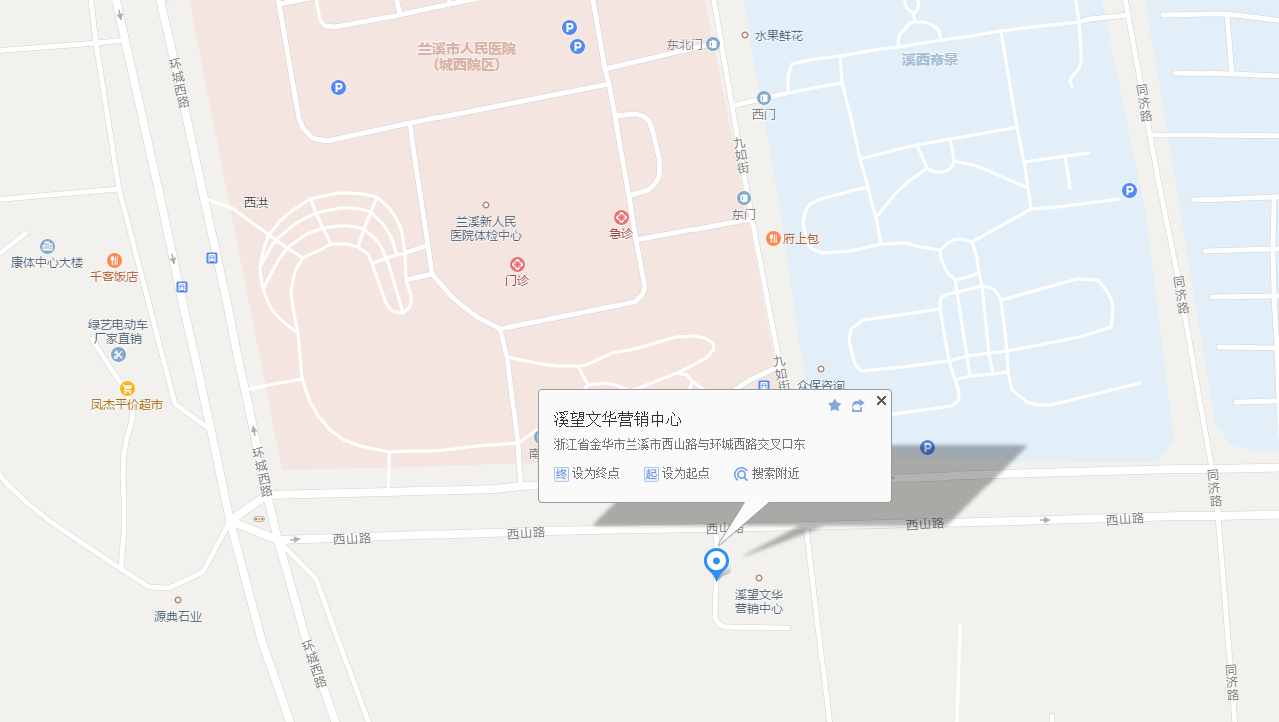Screen dimensions: 1279x722
Task: Tap 搜索附近 to search nearby
Action: [766, 474]
